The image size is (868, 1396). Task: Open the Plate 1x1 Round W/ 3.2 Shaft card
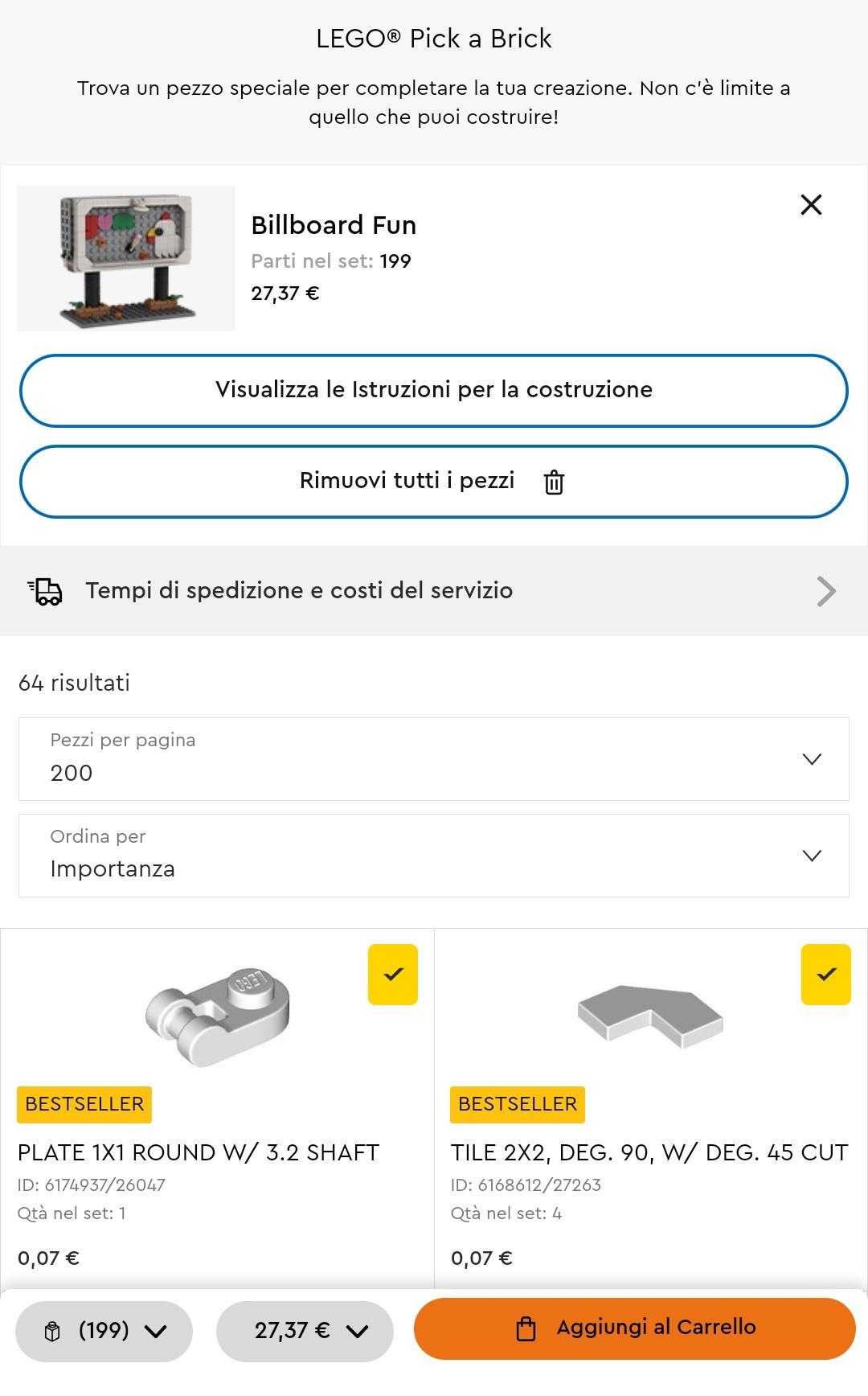click(x=198, y=1152)
